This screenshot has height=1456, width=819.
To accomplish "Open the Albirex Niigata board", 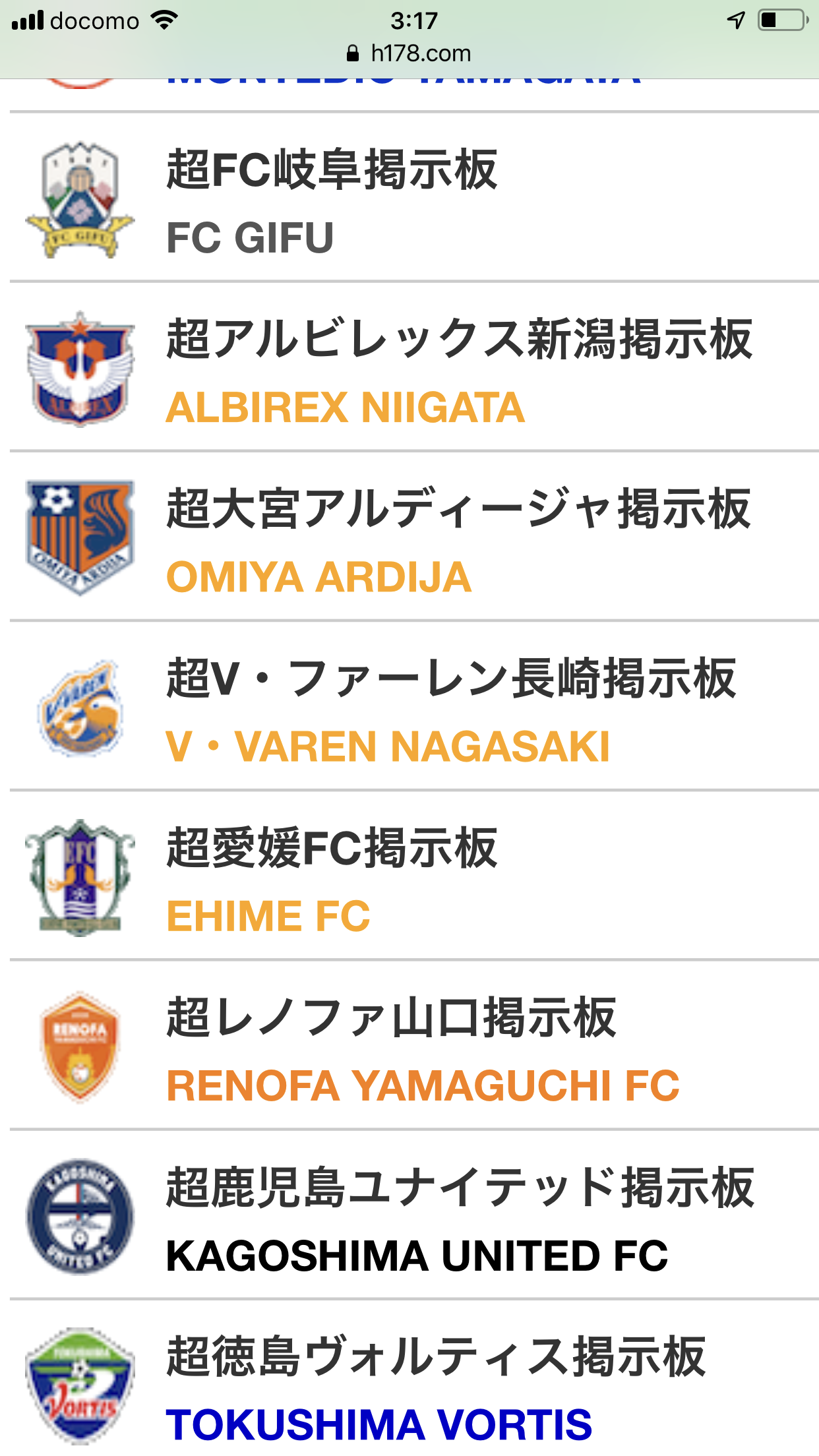I will pos(409,368).
